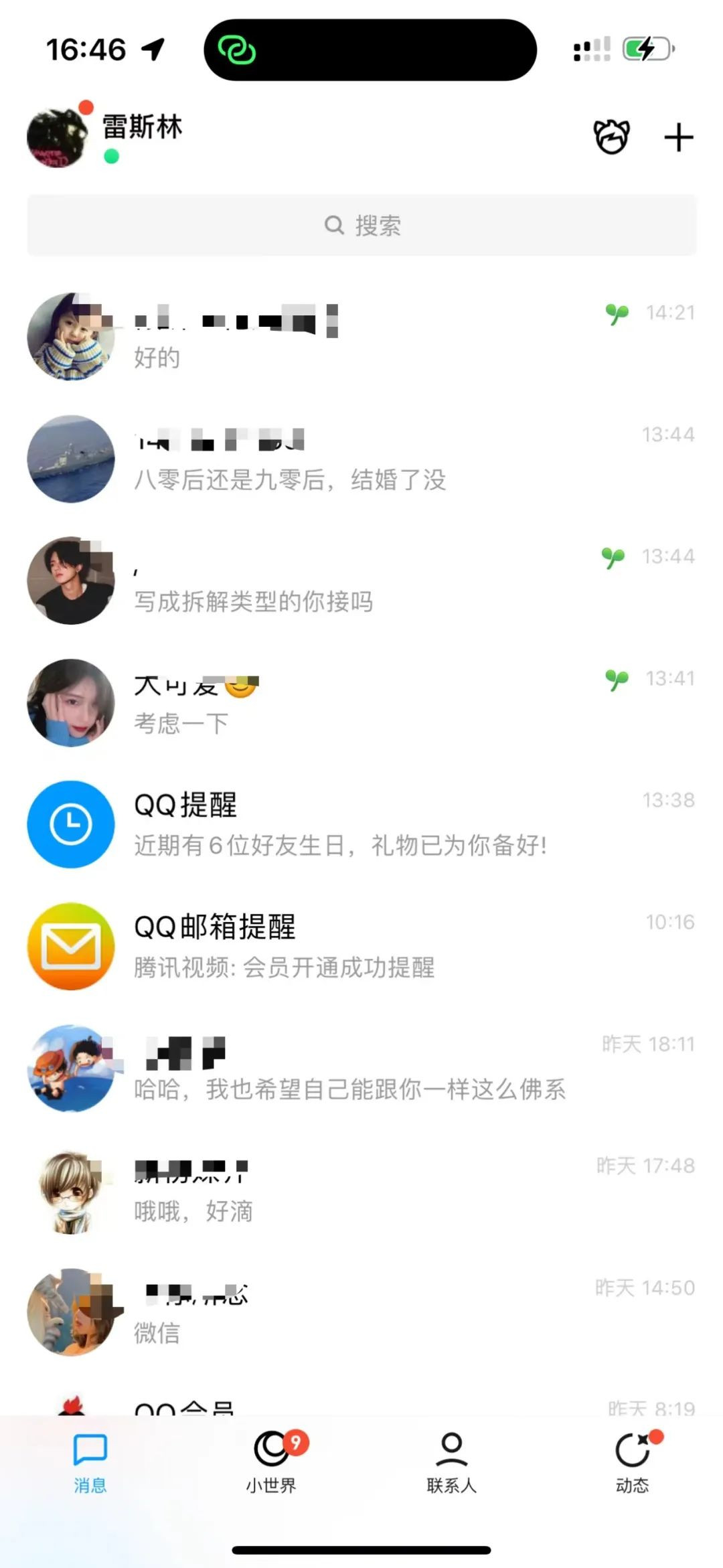Viewport: 723px width, 1568px height.
Task: Open the chat with last message 好的
Action: (361, 337)
